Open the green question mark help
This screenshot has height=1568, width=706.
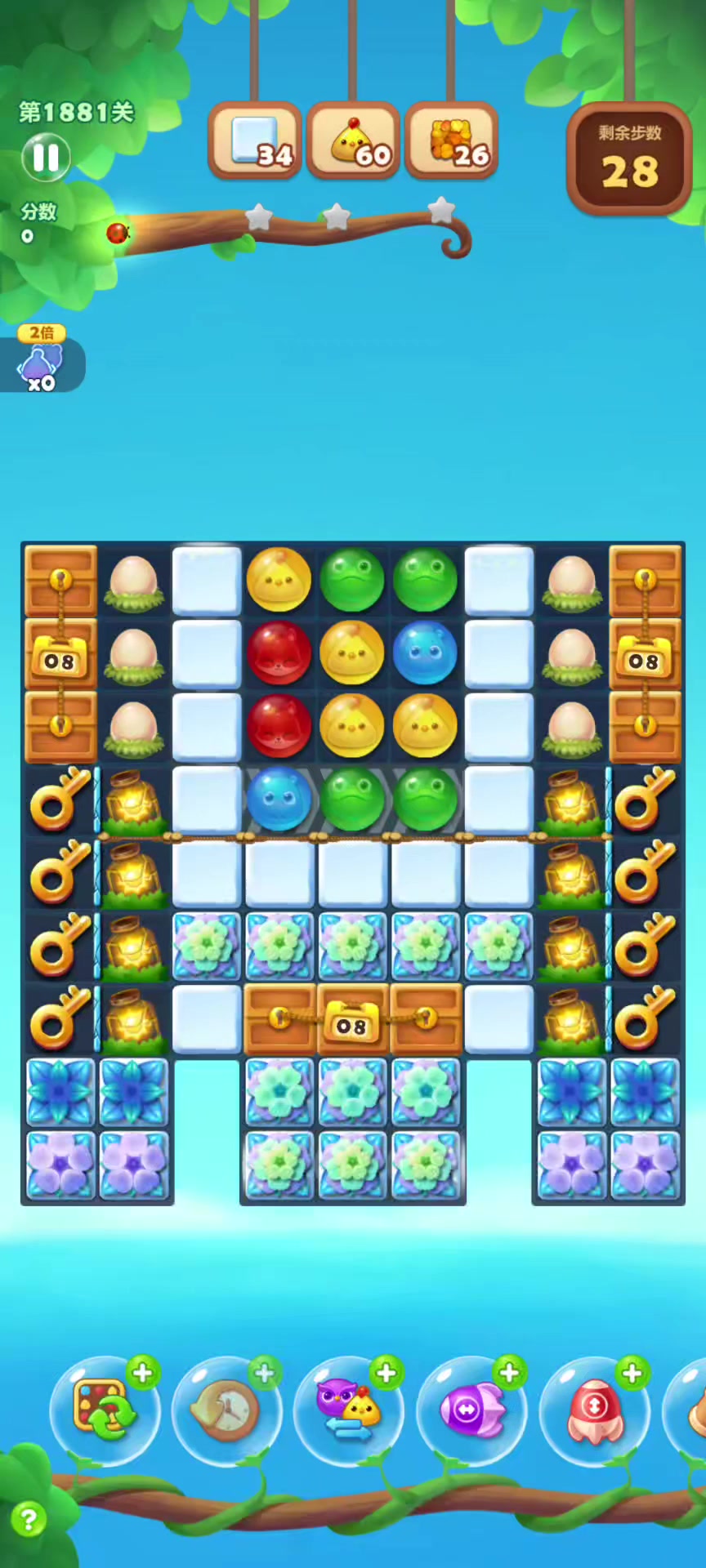pyautogui.click(x=29, y=1520)
